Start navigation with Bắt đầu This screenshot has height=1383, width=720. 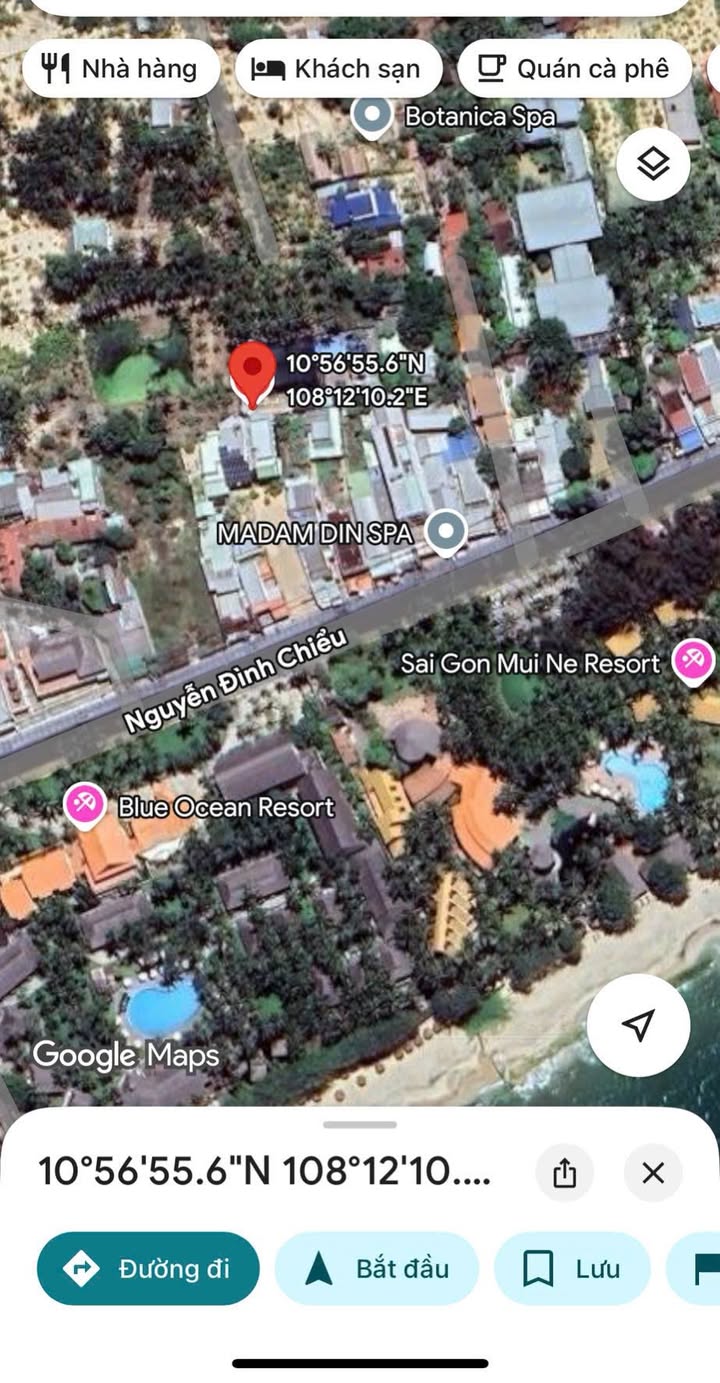[x=377, y=1268]
